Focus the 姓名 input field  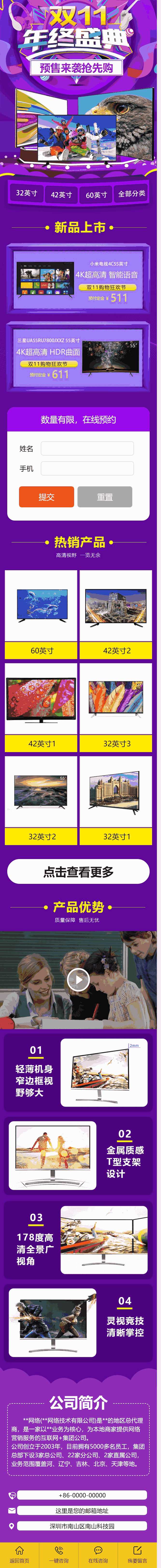pos(87,449)
